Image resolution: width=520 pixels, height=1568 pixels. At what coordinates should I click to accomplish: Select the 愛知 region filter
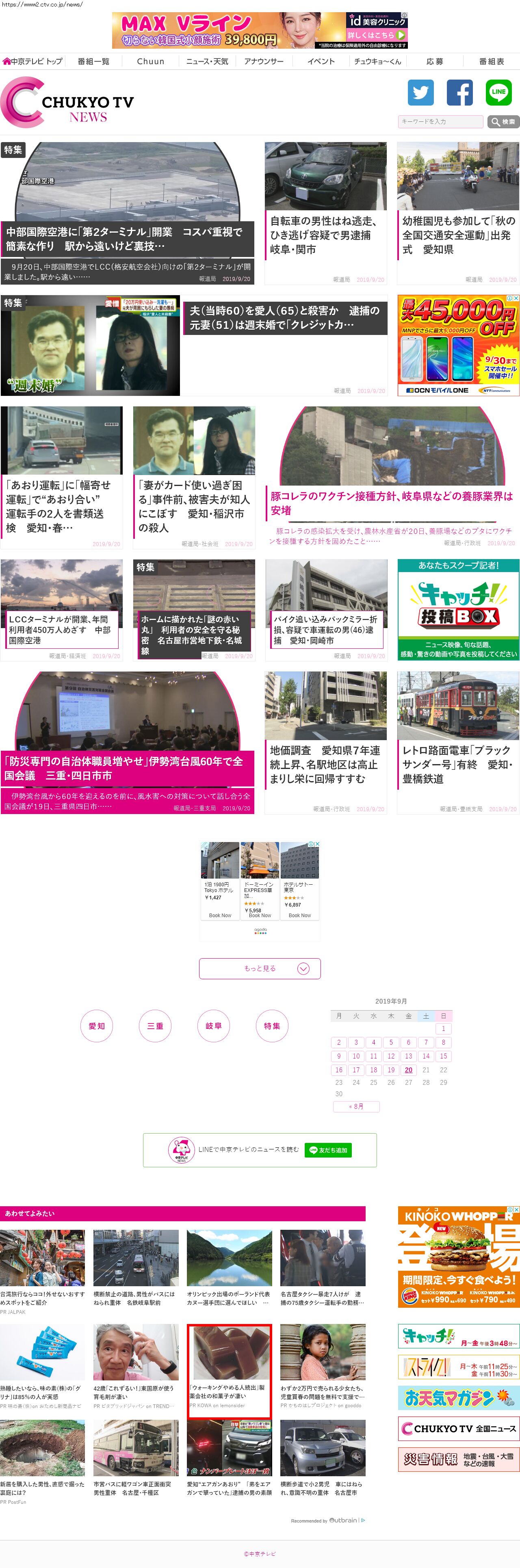tap(97, 1026)
